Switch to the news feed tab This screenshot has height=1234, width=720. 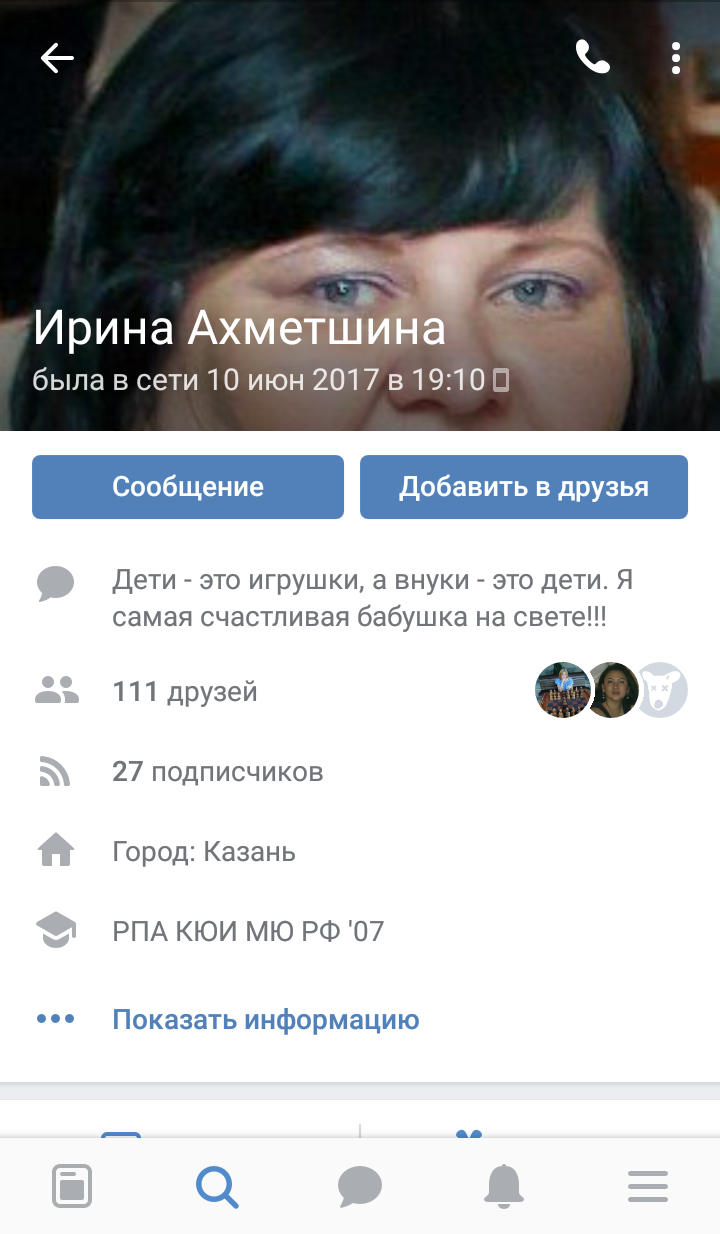(72, 1187)
